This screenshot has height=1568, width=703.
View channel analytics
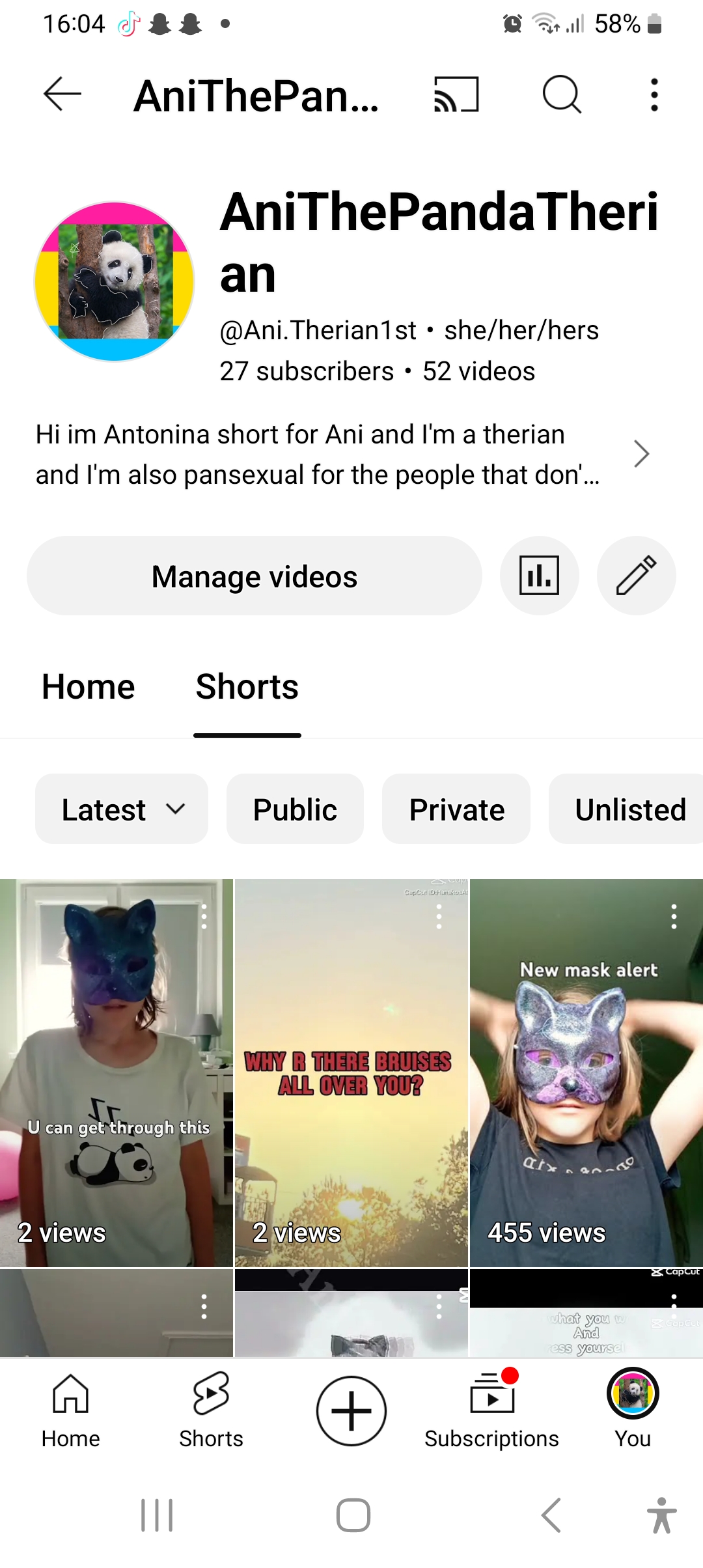coord(539,576)
